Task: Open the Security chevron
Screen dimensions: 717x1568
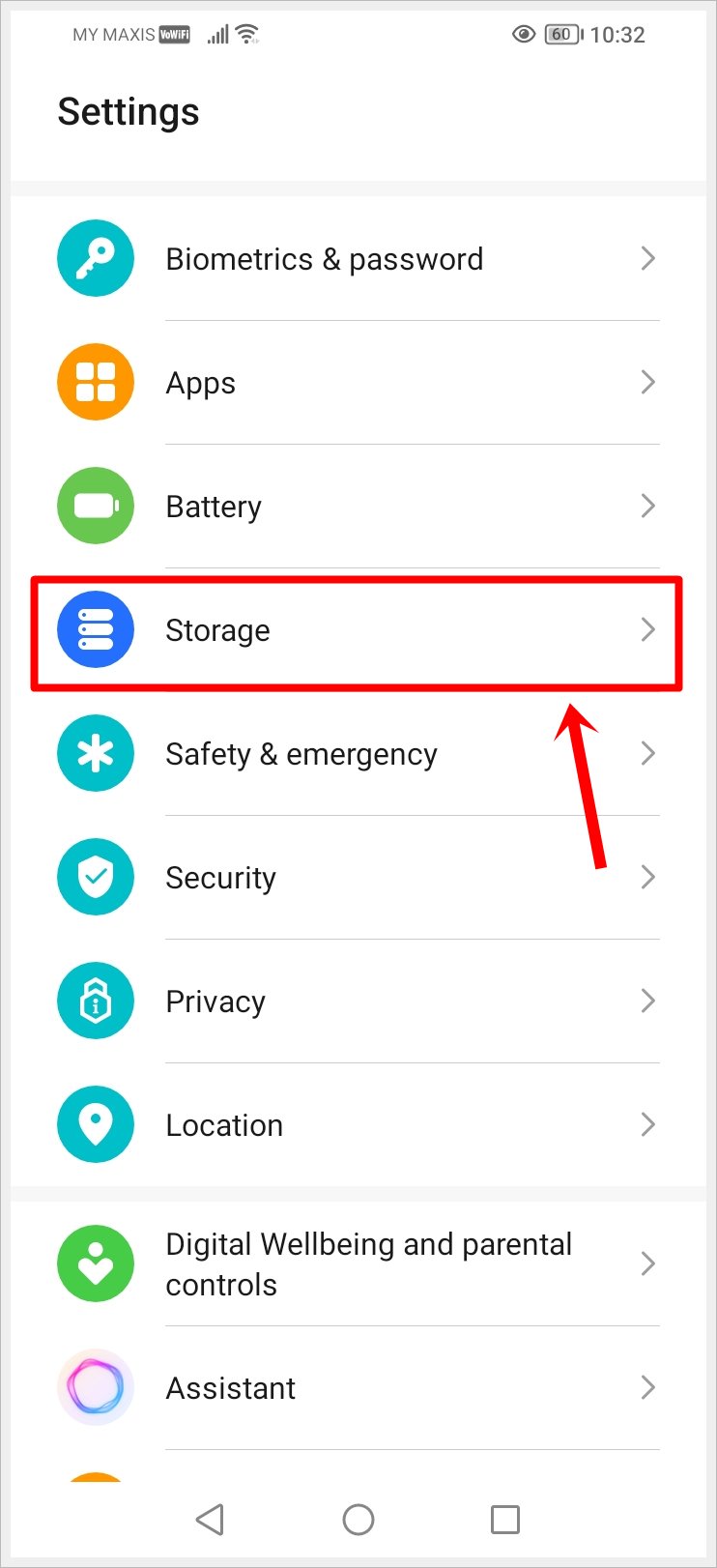Action: tap(648, 877)
